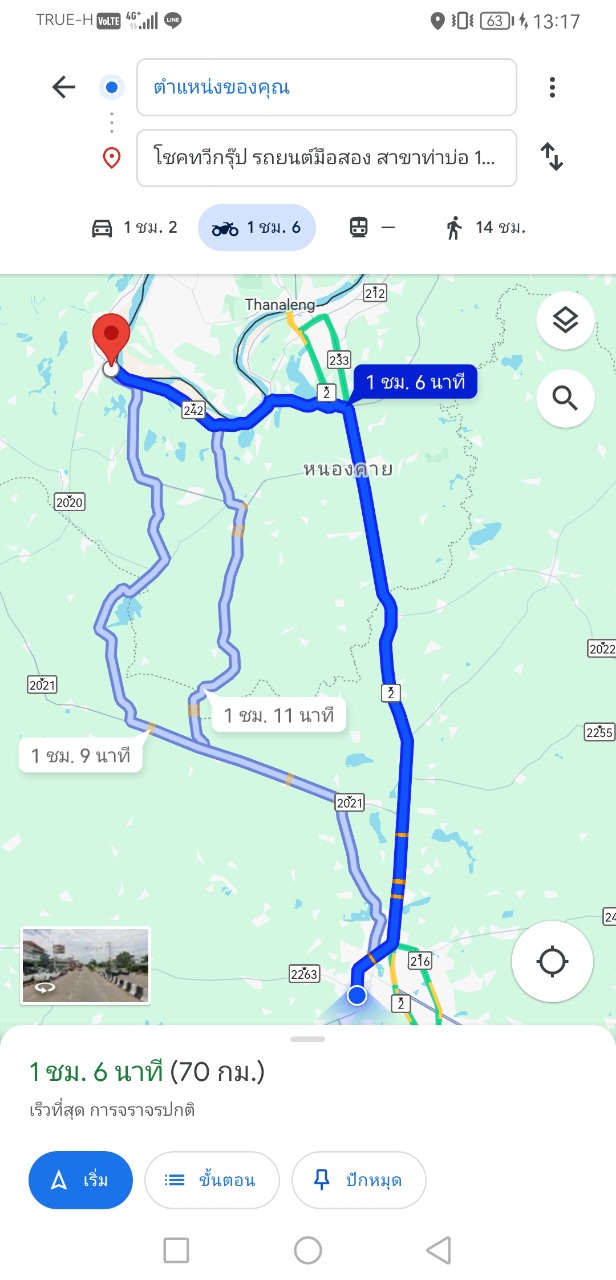View route steps via ขั้นตอน
This screenshot has height=1280, width=616.
[x=210, y=1180]
